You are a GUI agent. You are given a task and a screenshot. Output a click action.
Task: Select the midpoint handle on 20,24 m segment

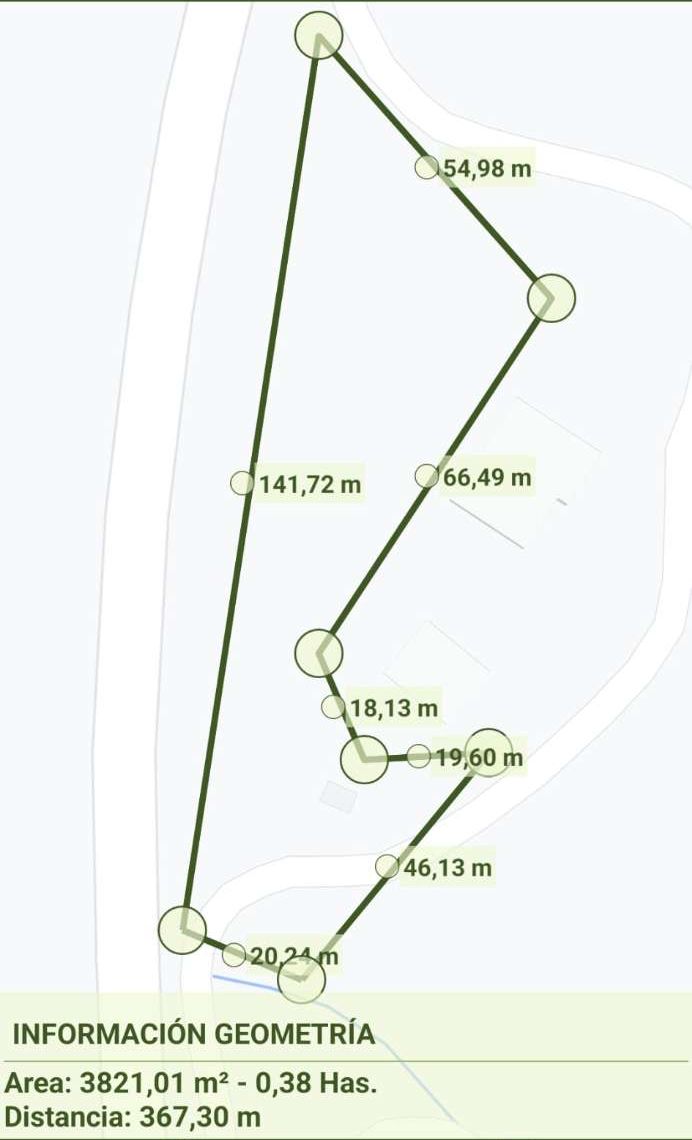click(234, 954)
